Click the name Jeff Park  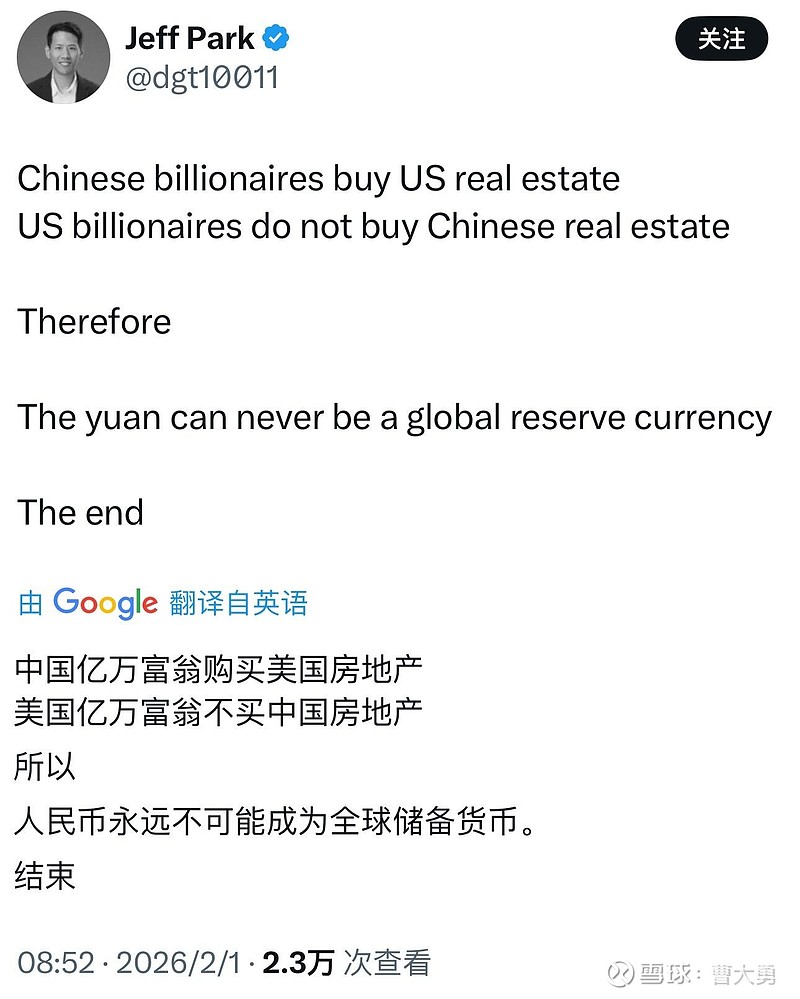(x=189, y=38)
